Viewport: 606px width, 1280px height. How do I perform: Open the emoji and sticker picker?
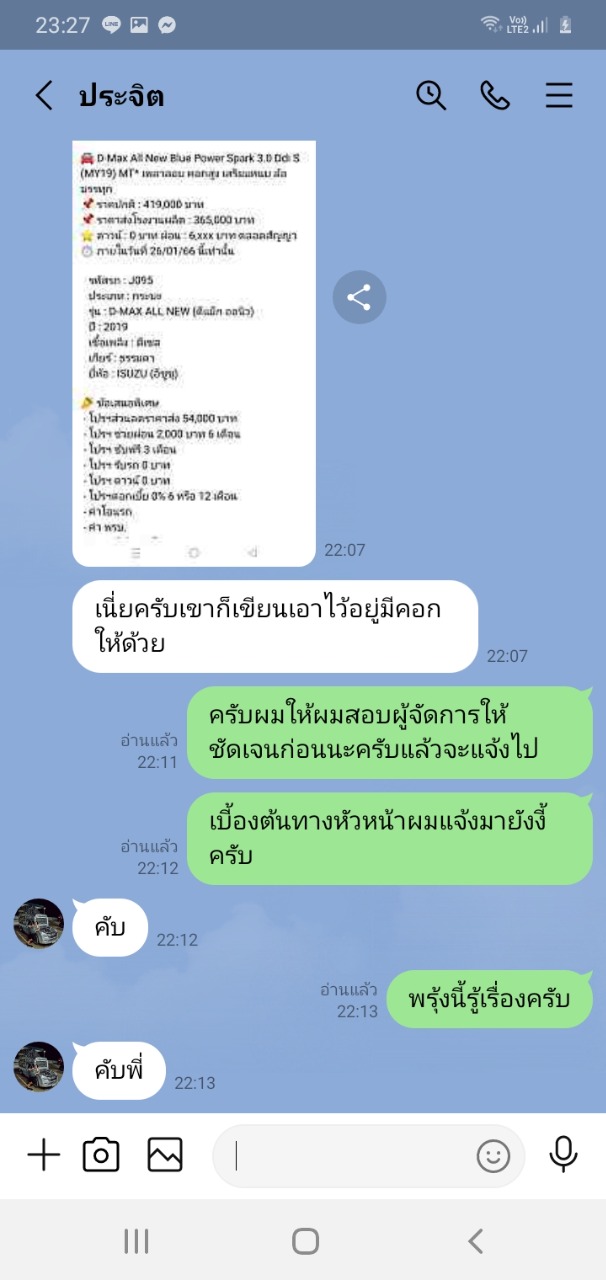tap(493, 1156)
